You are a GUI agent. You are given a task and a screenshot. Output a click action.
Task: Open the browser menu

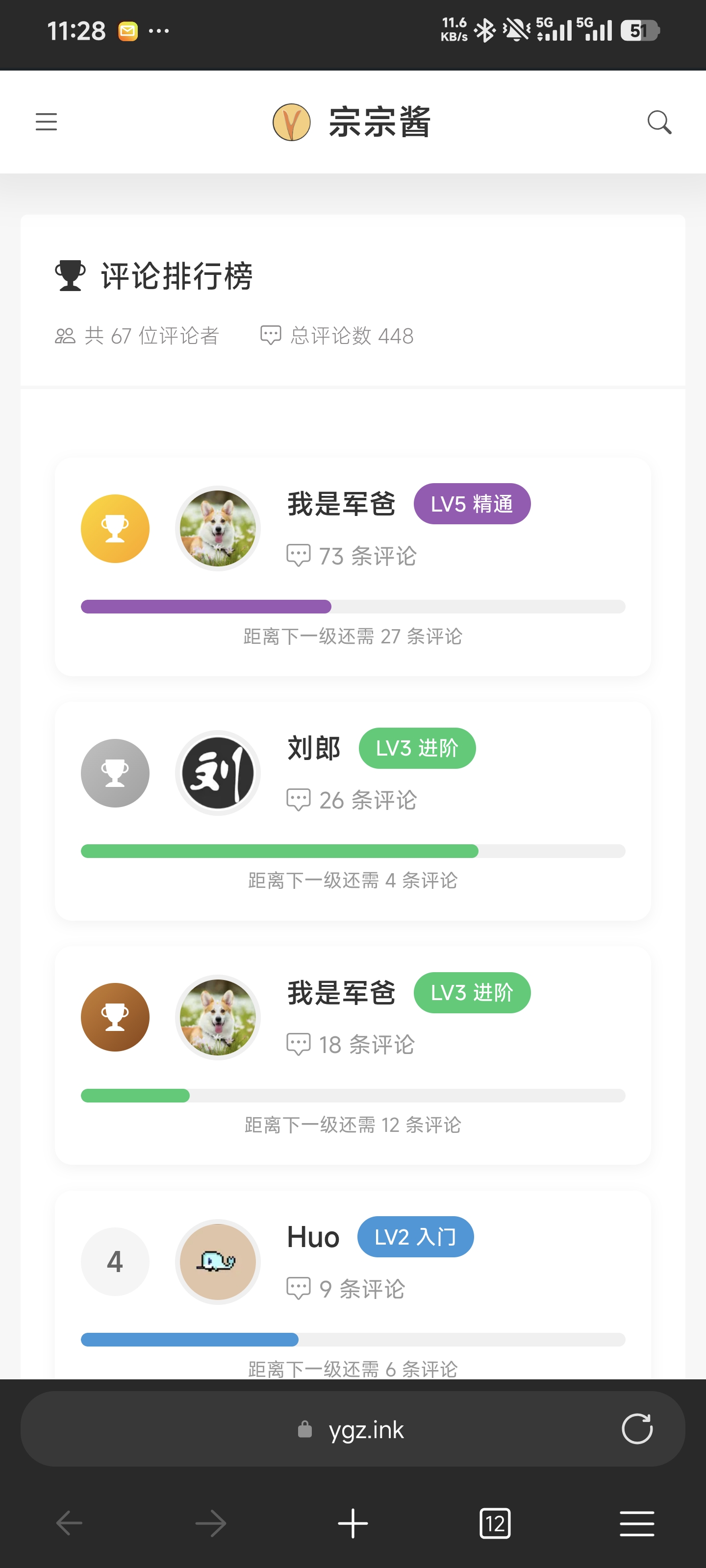point(636,1523)
